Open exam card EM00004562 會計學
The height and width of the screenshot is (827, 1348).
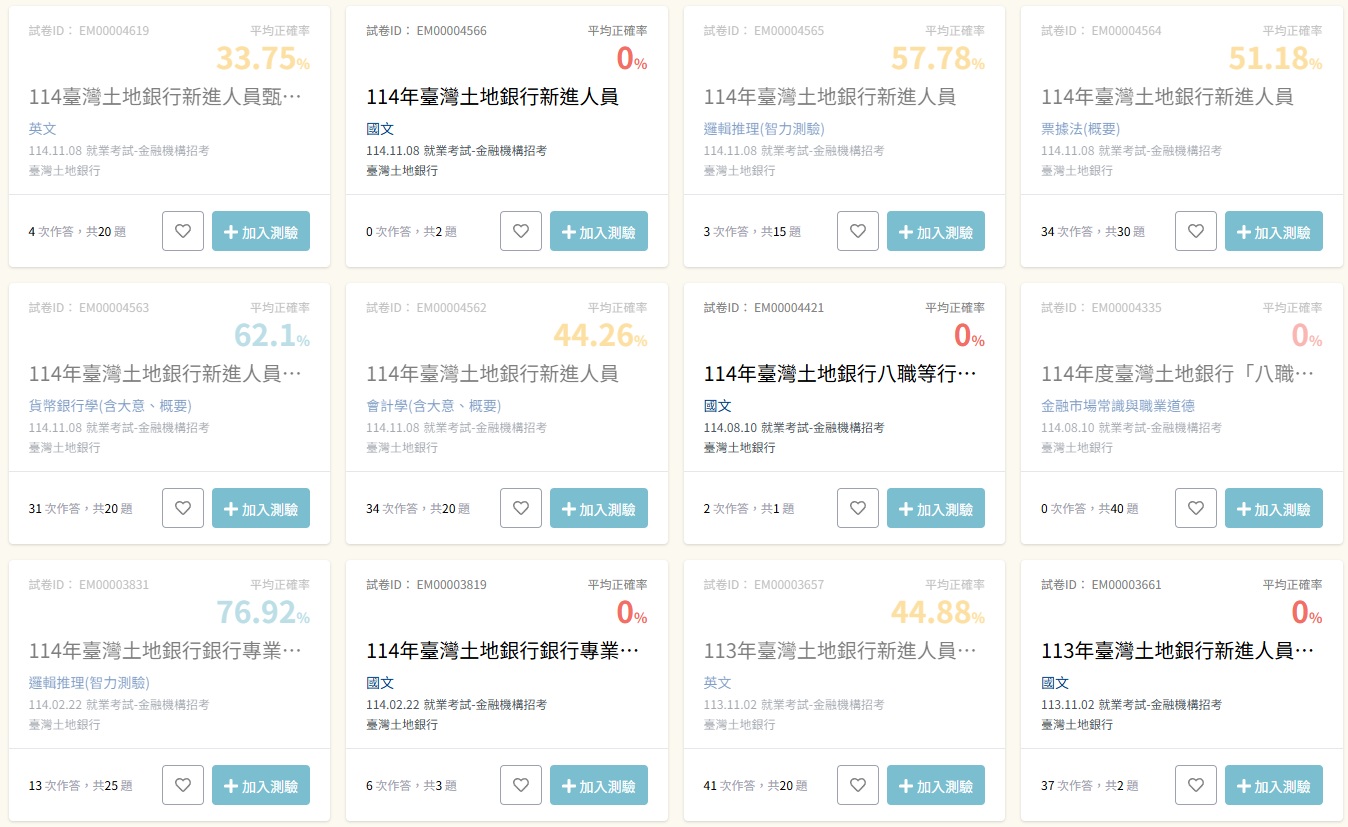click(x=491, y=374)
